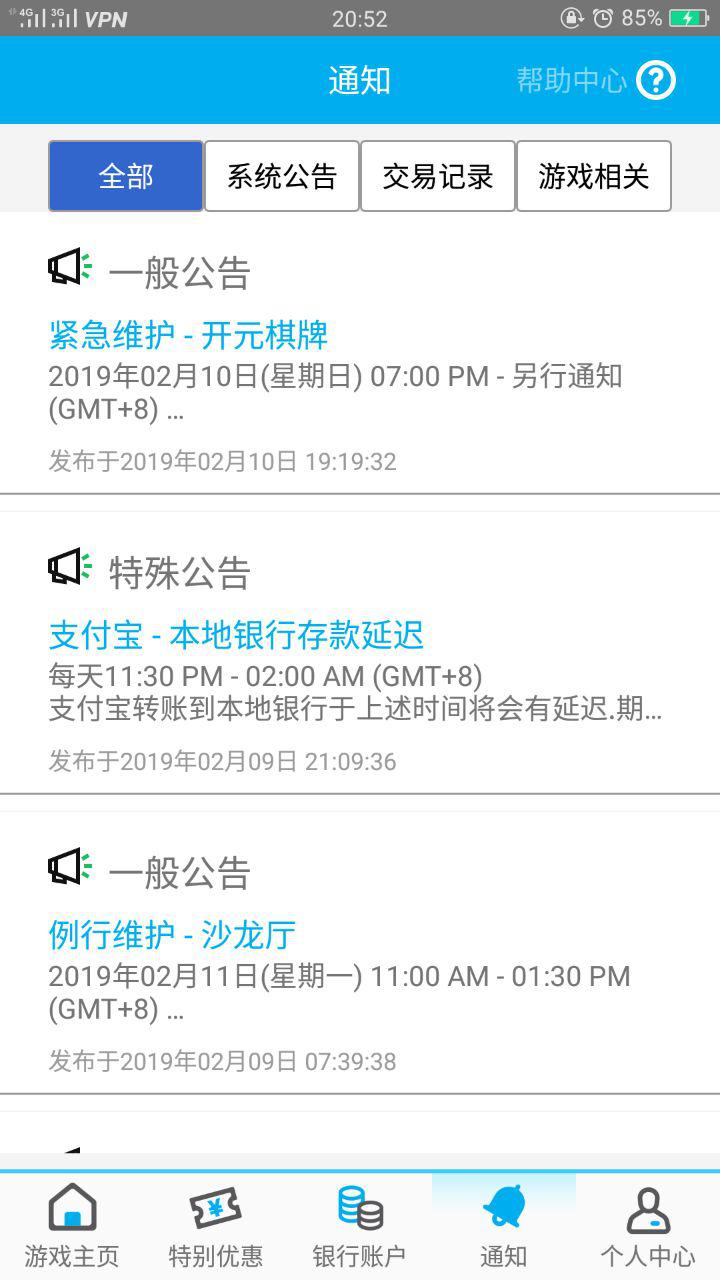View the 例行维护 - 沙龙厅 announcement
This screenshot has height=1280, width=720.
[x=172, y=935]
